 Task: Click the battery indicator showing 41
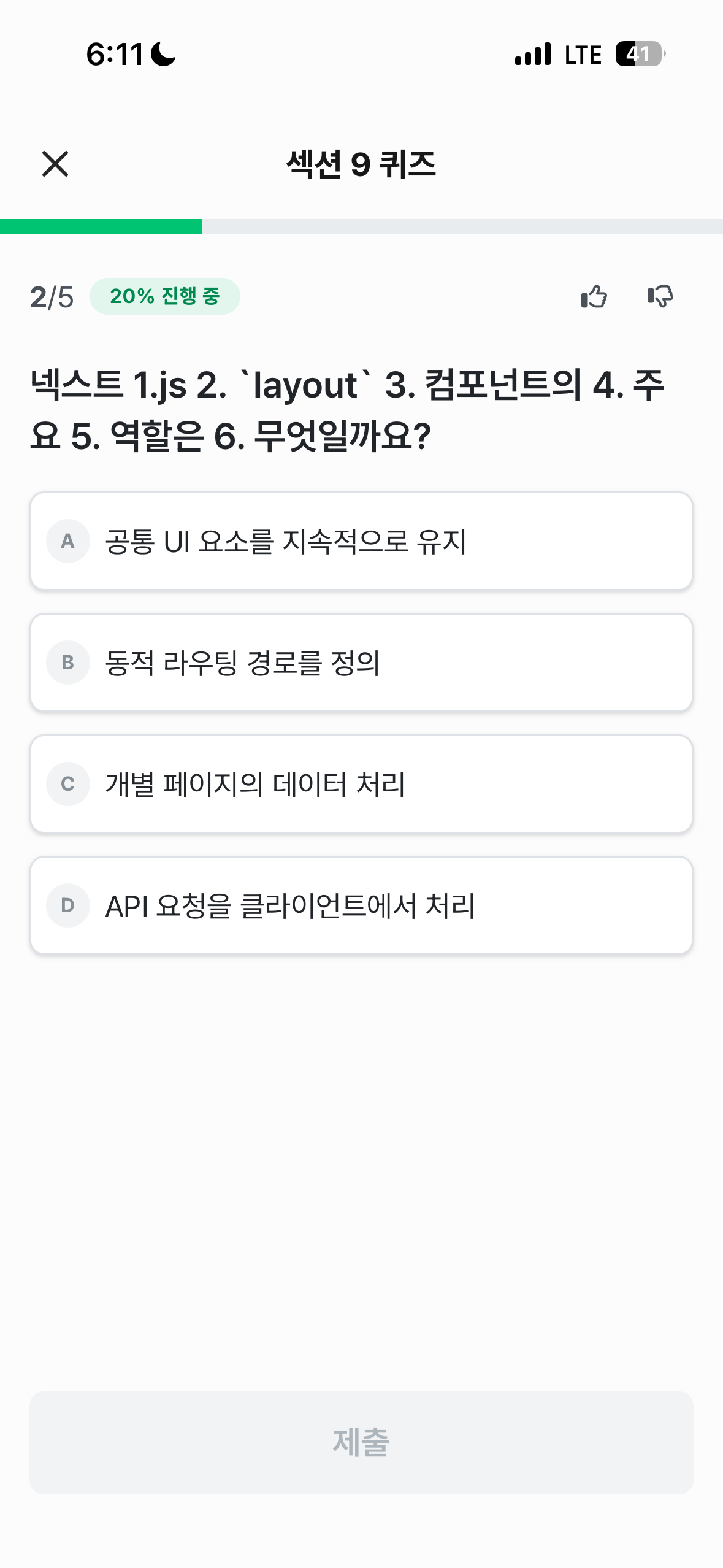(x=638, y=54)
